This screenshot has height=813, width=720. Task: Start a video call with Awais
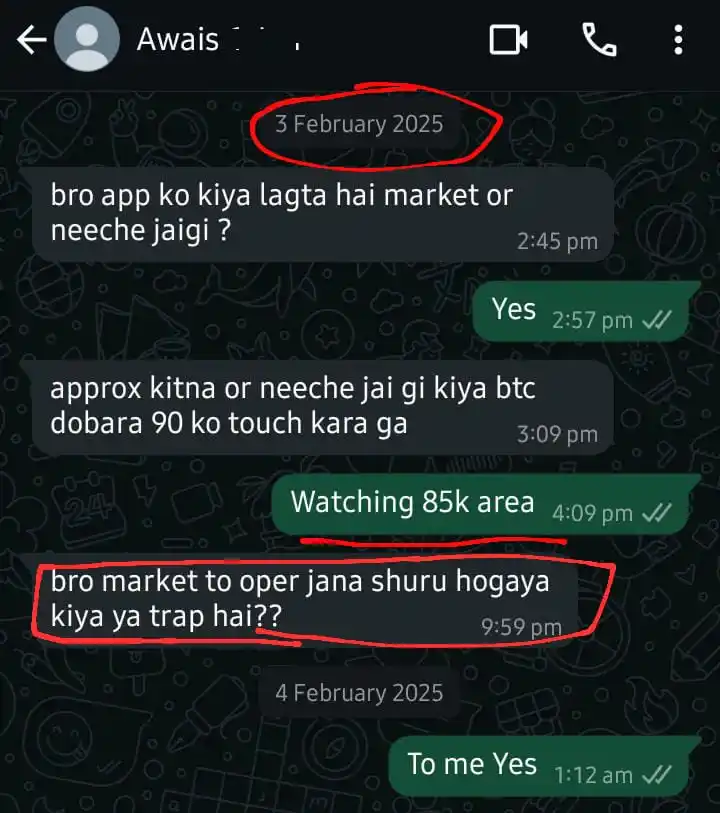[x=508, y=40]
